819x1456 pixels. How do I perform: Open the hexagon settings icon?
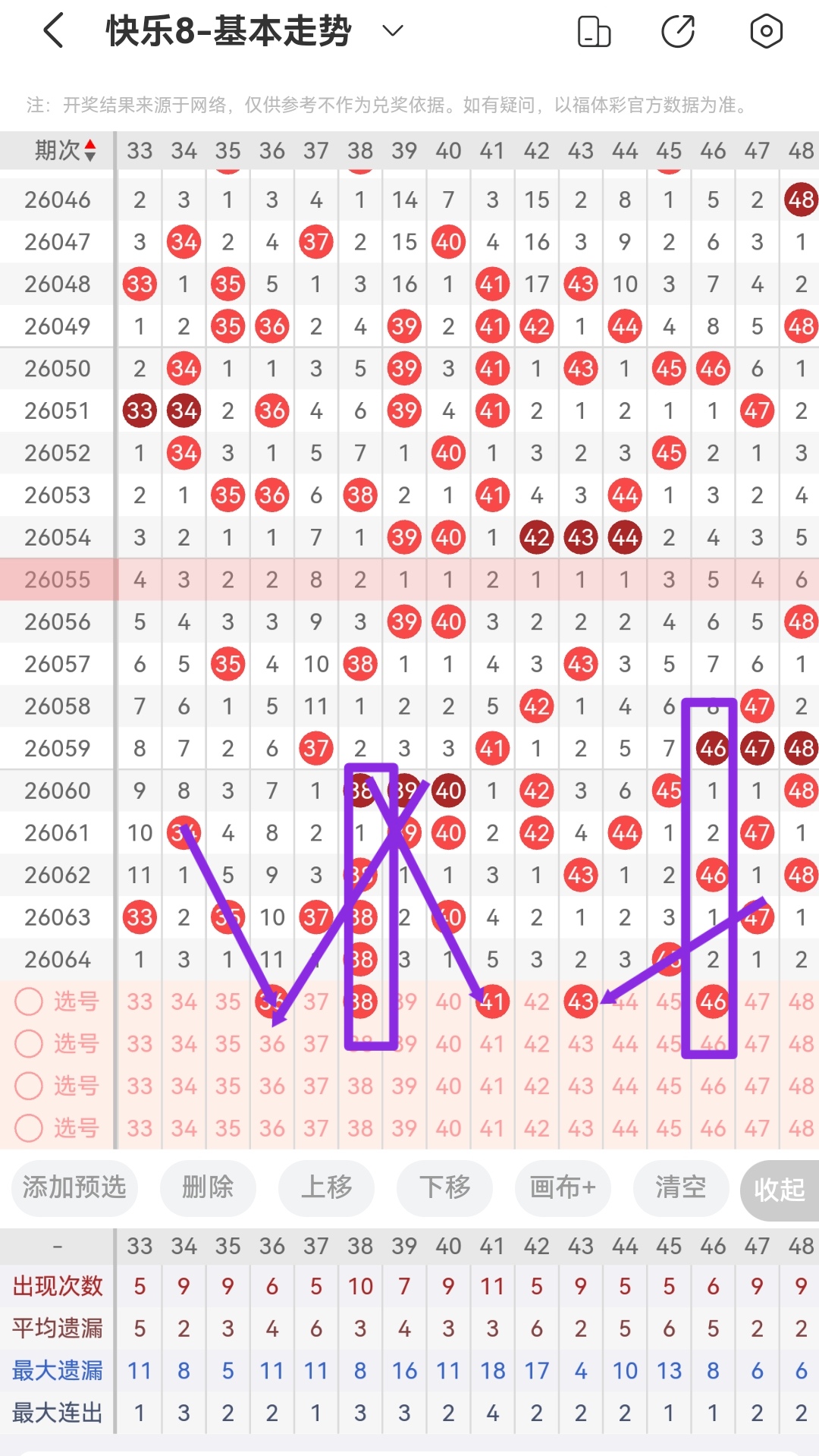coord(766,32)
